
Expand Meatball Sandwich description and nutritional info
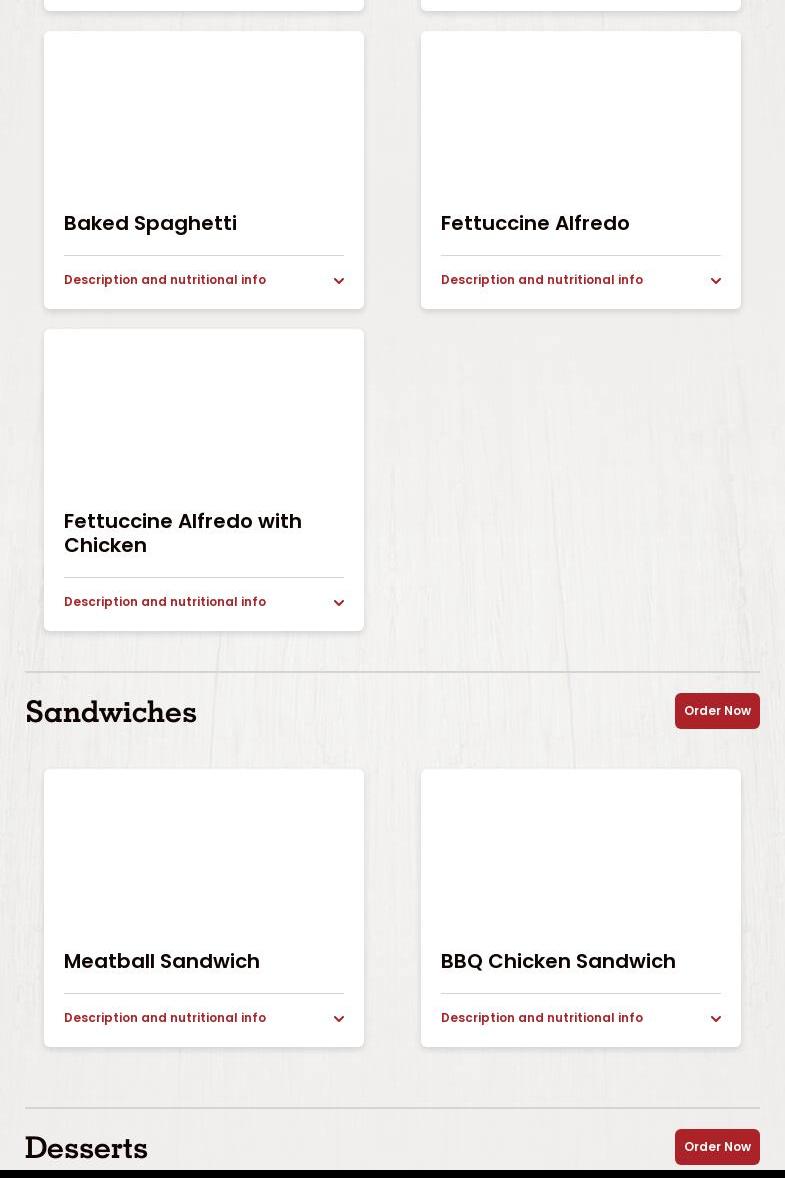[203, 1018]
